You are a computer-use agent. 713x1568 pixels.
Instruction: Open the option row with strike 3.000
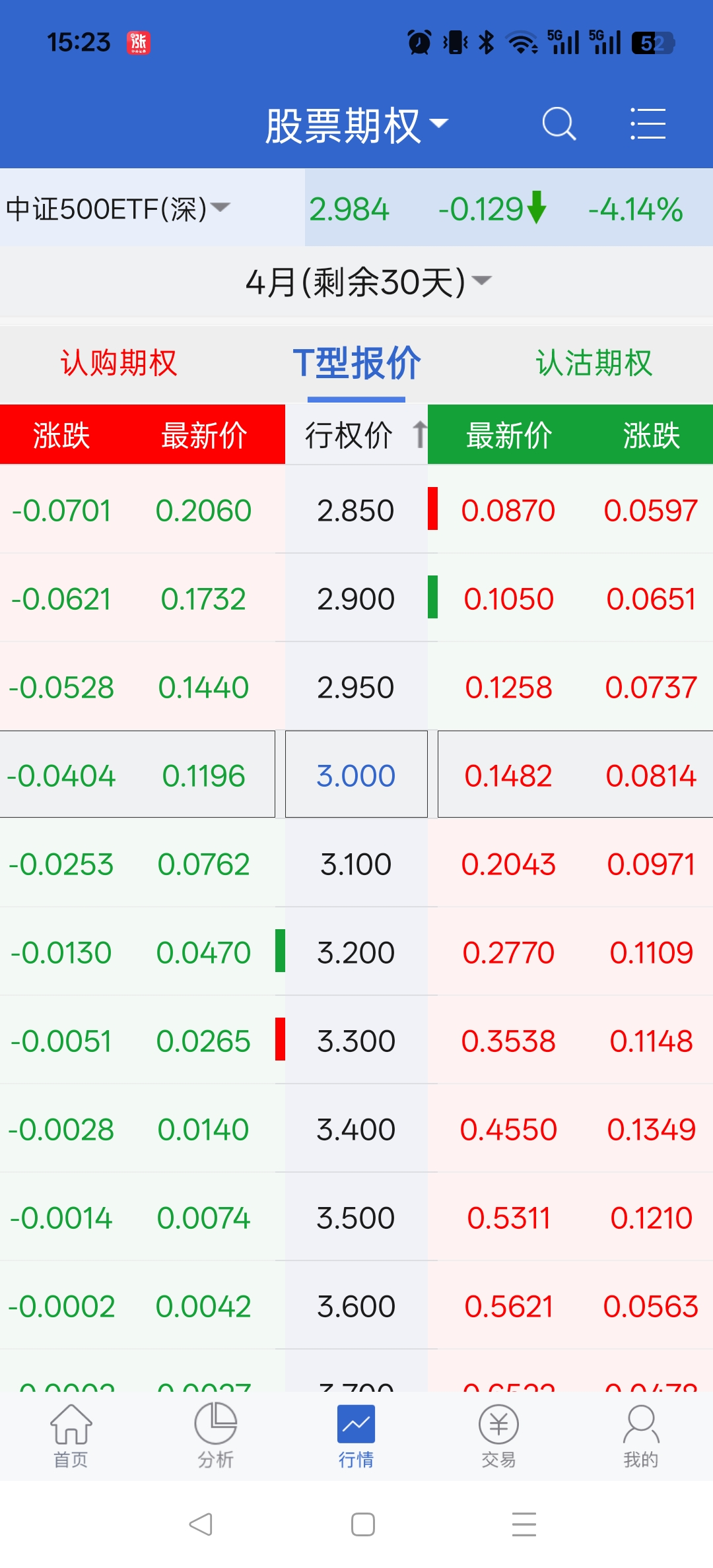coord(356,776)
